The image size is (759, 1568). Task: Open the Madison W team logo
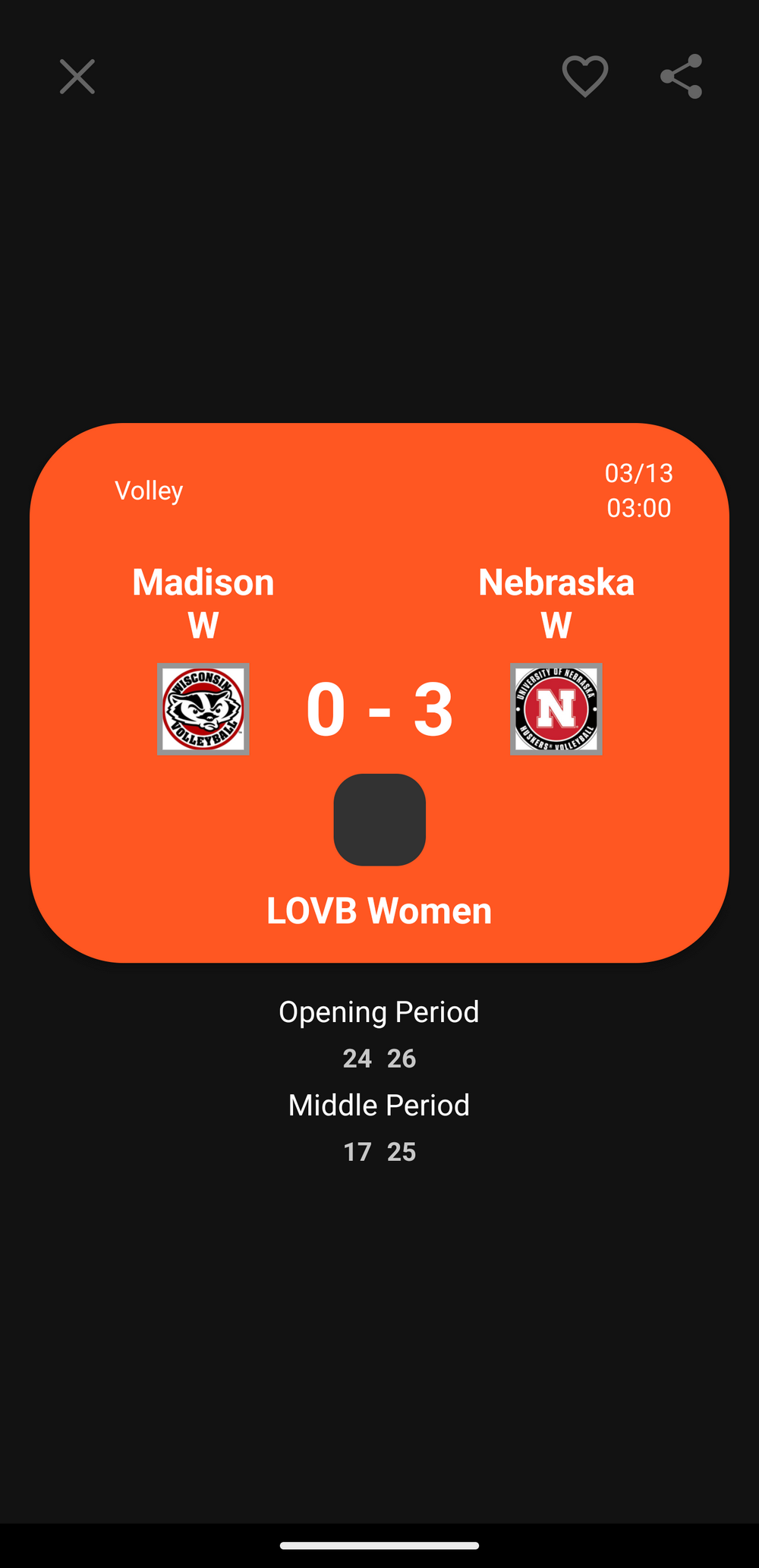(203, 709)
